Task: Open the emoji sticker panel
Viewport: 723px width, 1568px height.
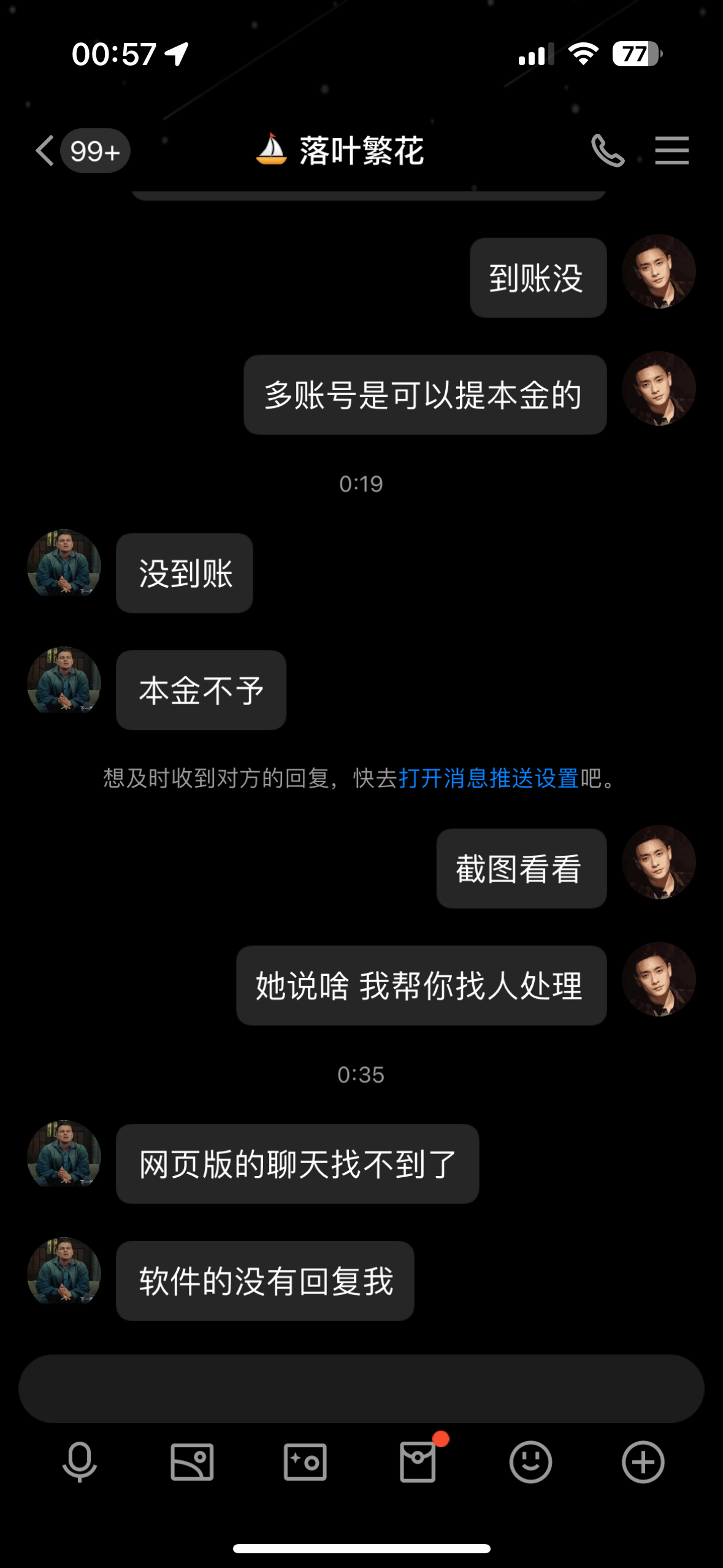Action: point(530,1462)
